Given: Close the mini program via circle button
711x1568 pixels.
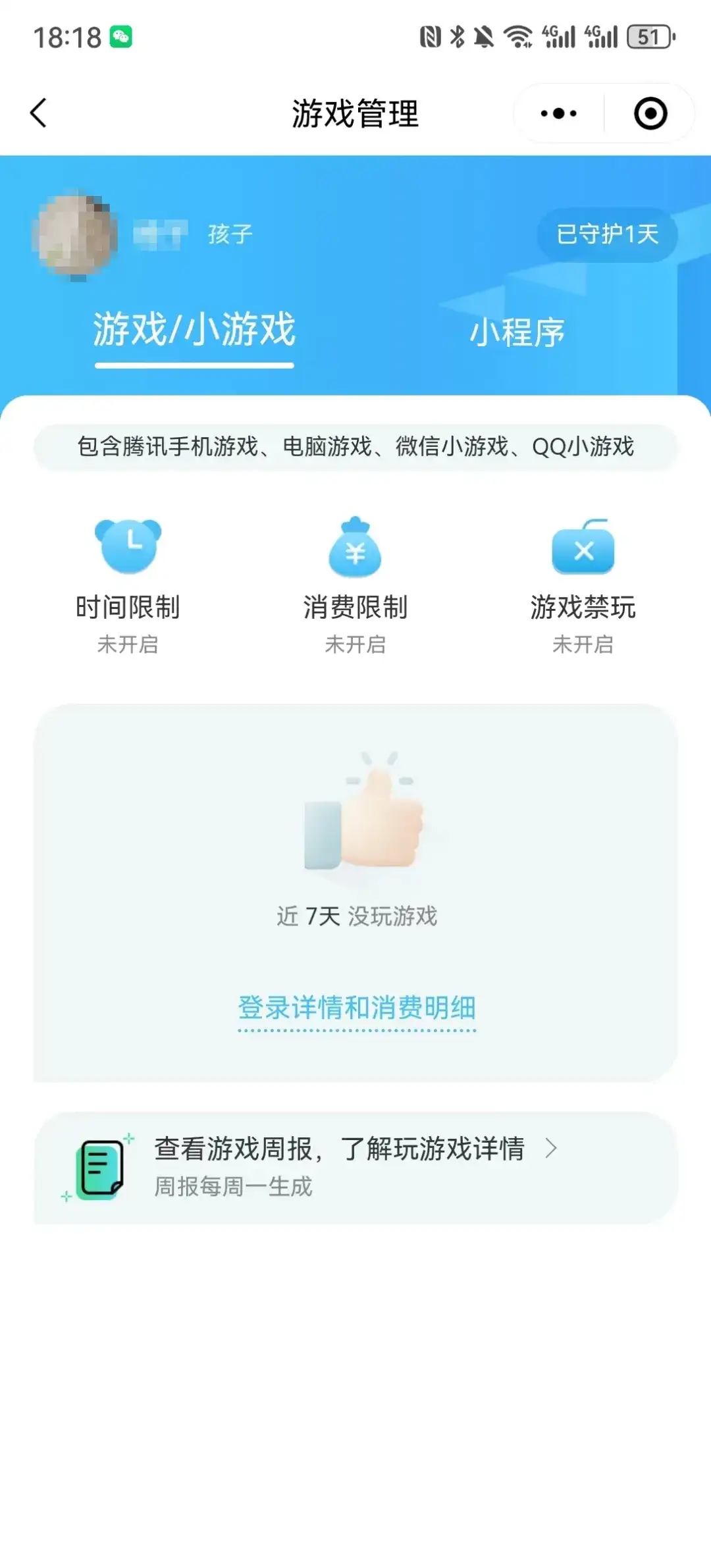Looking at the screenshot, I should (650, 113).
